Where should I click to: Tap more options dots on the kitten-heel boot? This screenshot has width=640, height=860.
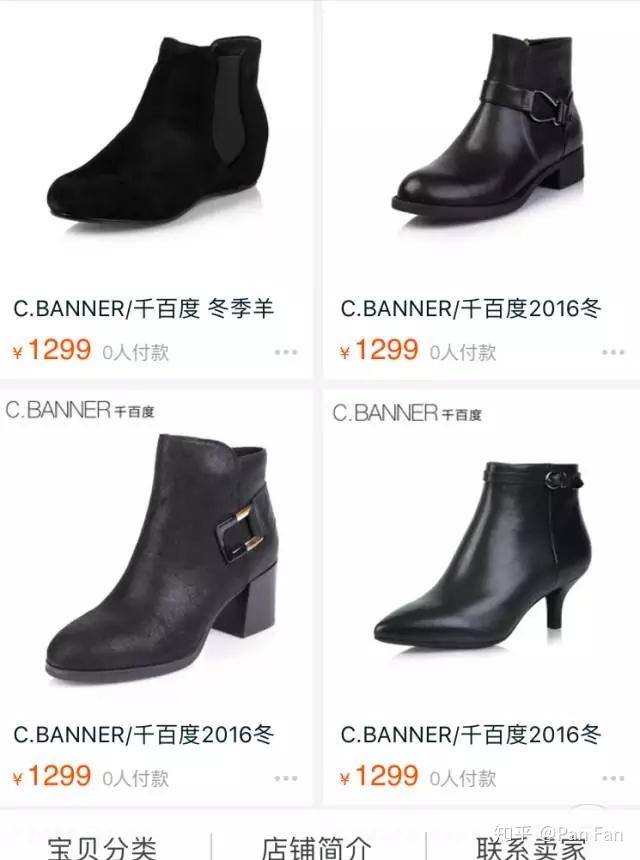tap(613, 778)
